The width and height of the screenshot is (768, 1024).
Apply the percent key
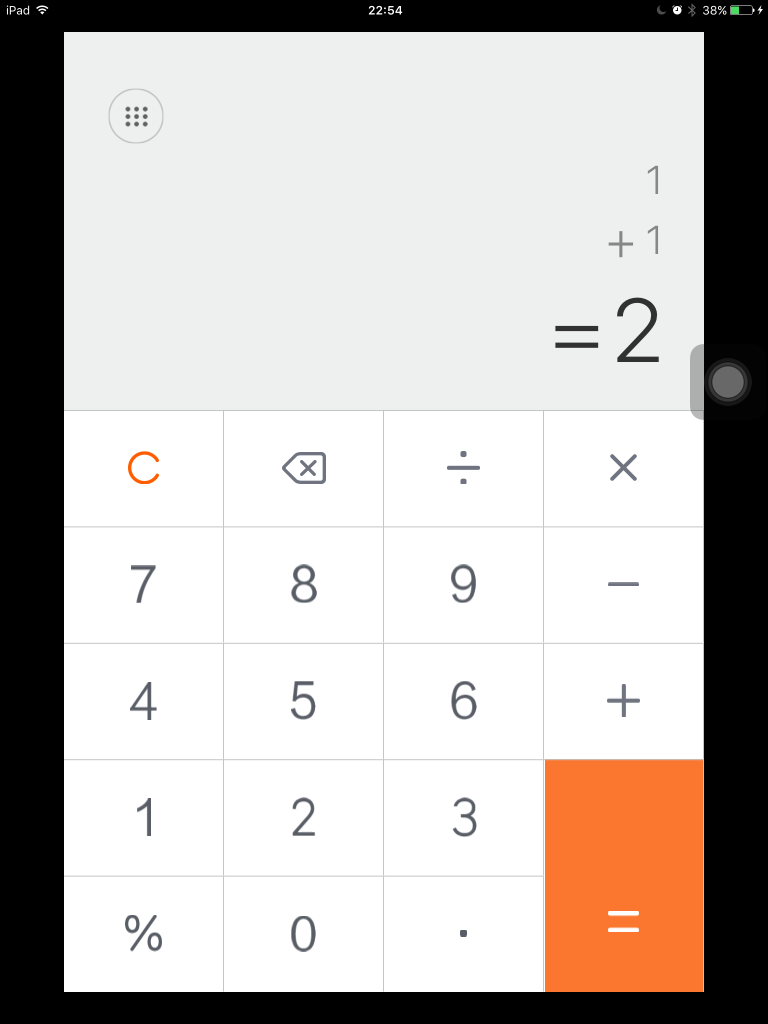(144, 934)
